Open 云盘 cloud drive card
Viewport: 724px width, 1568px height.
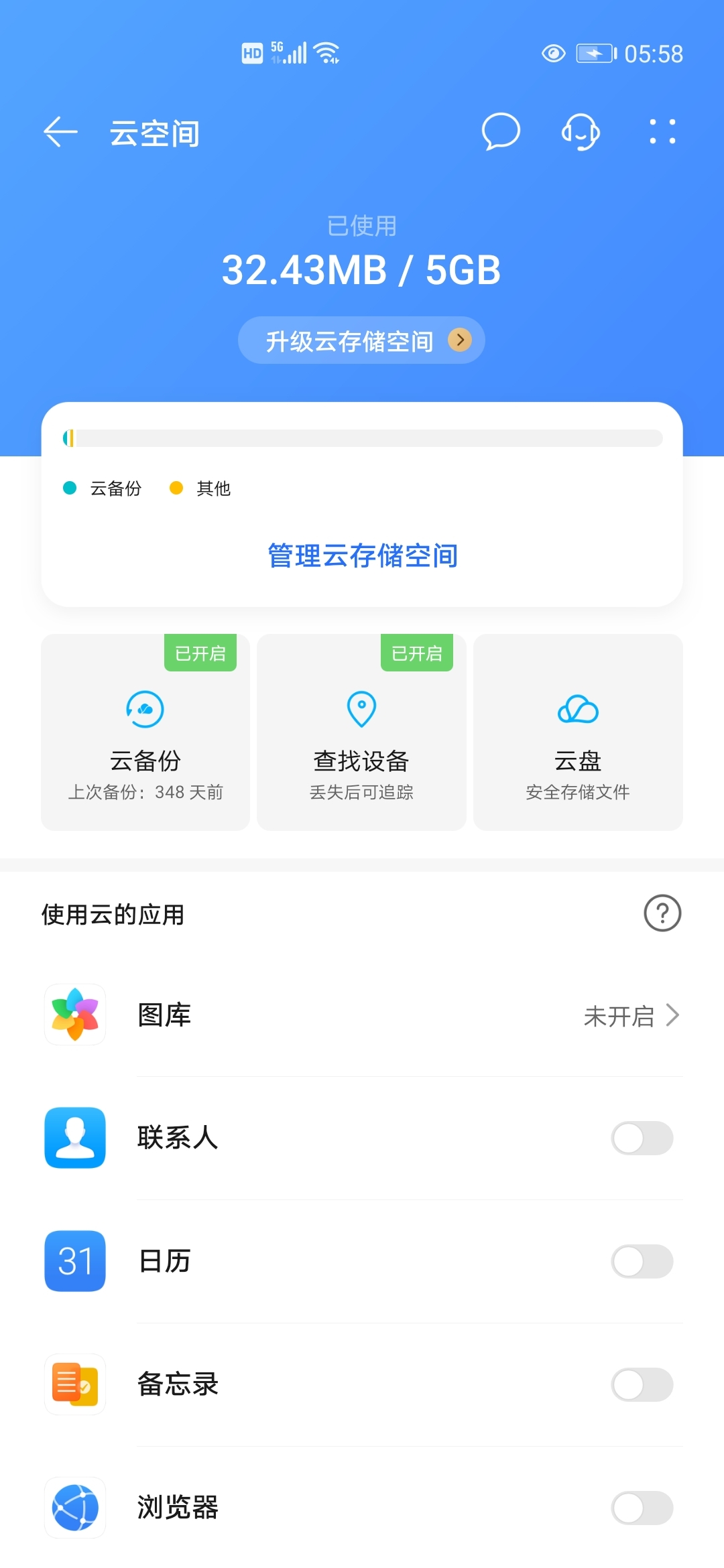(578, 730)
